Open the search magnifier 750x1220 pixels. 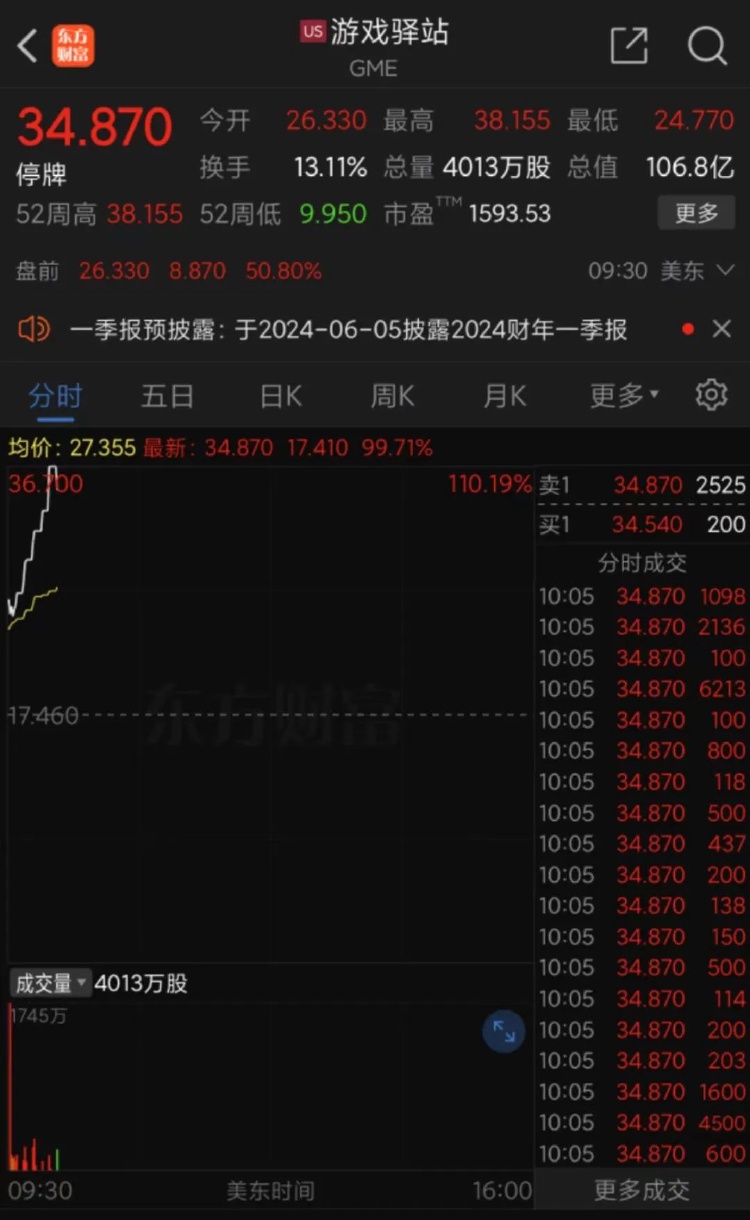point(707,46)
